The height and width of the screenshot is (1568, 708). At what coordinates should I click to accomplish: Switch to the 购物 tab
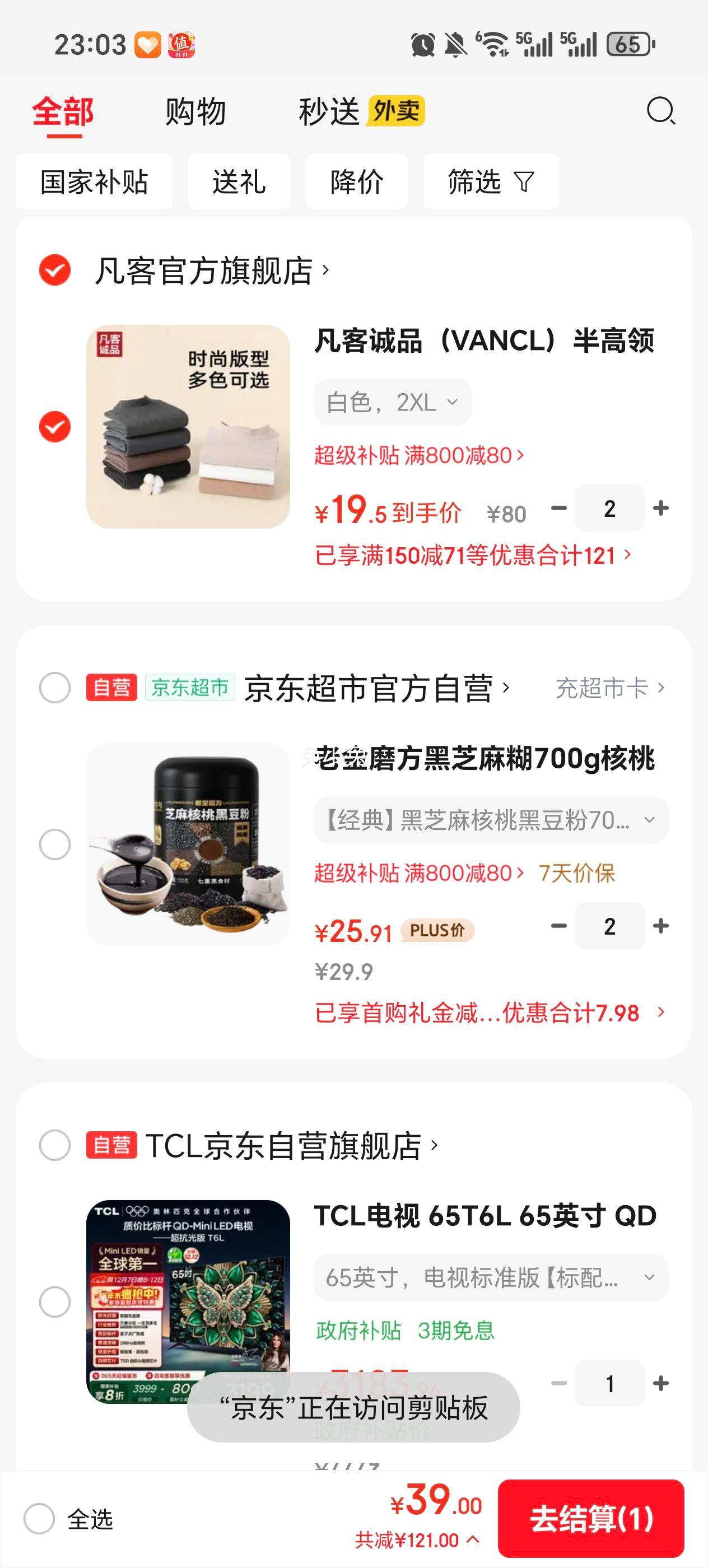tap(195, 112)
